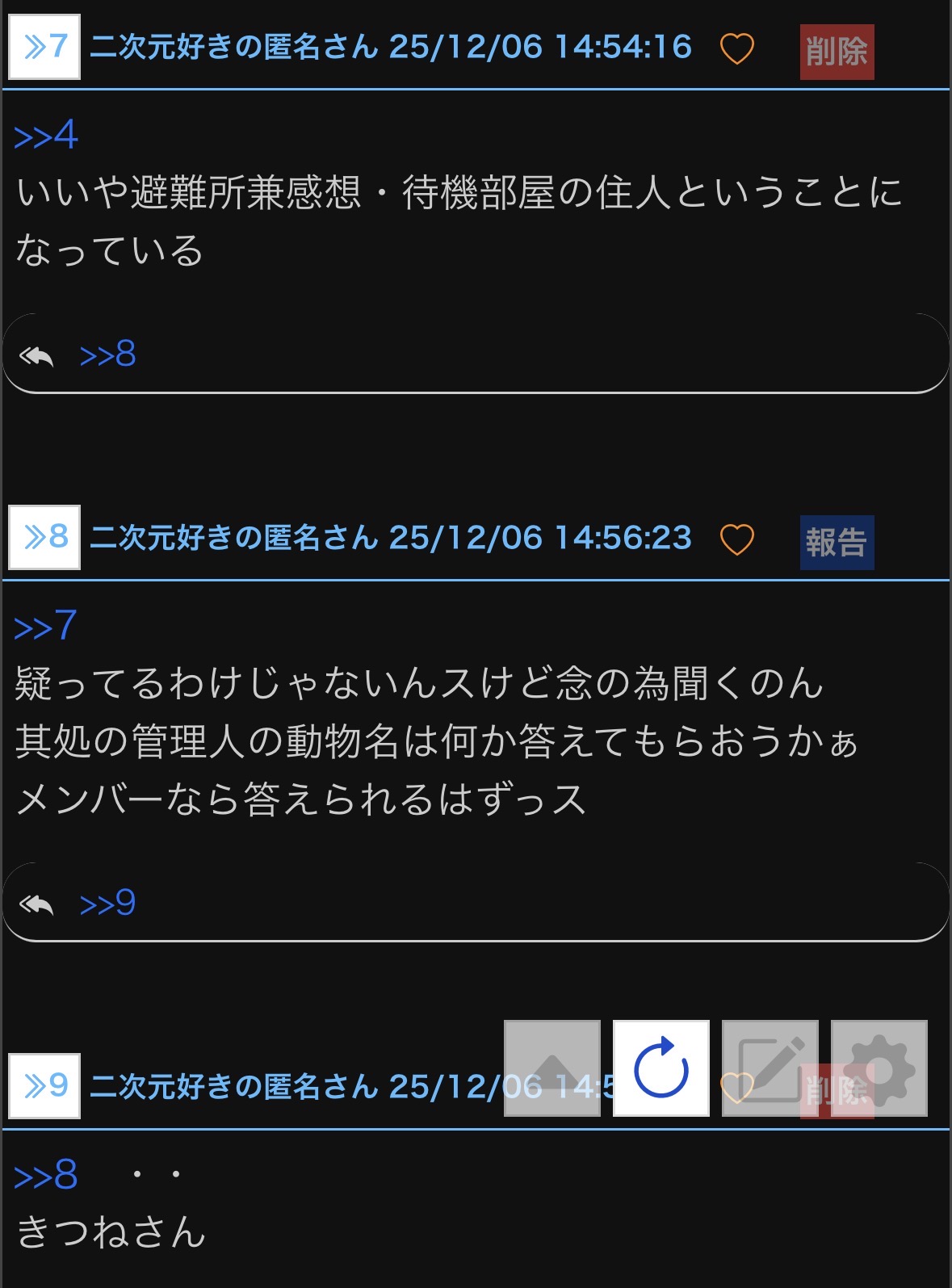Tap the post number 8 badge
The image size is (952, 1288).
(44, 538)
